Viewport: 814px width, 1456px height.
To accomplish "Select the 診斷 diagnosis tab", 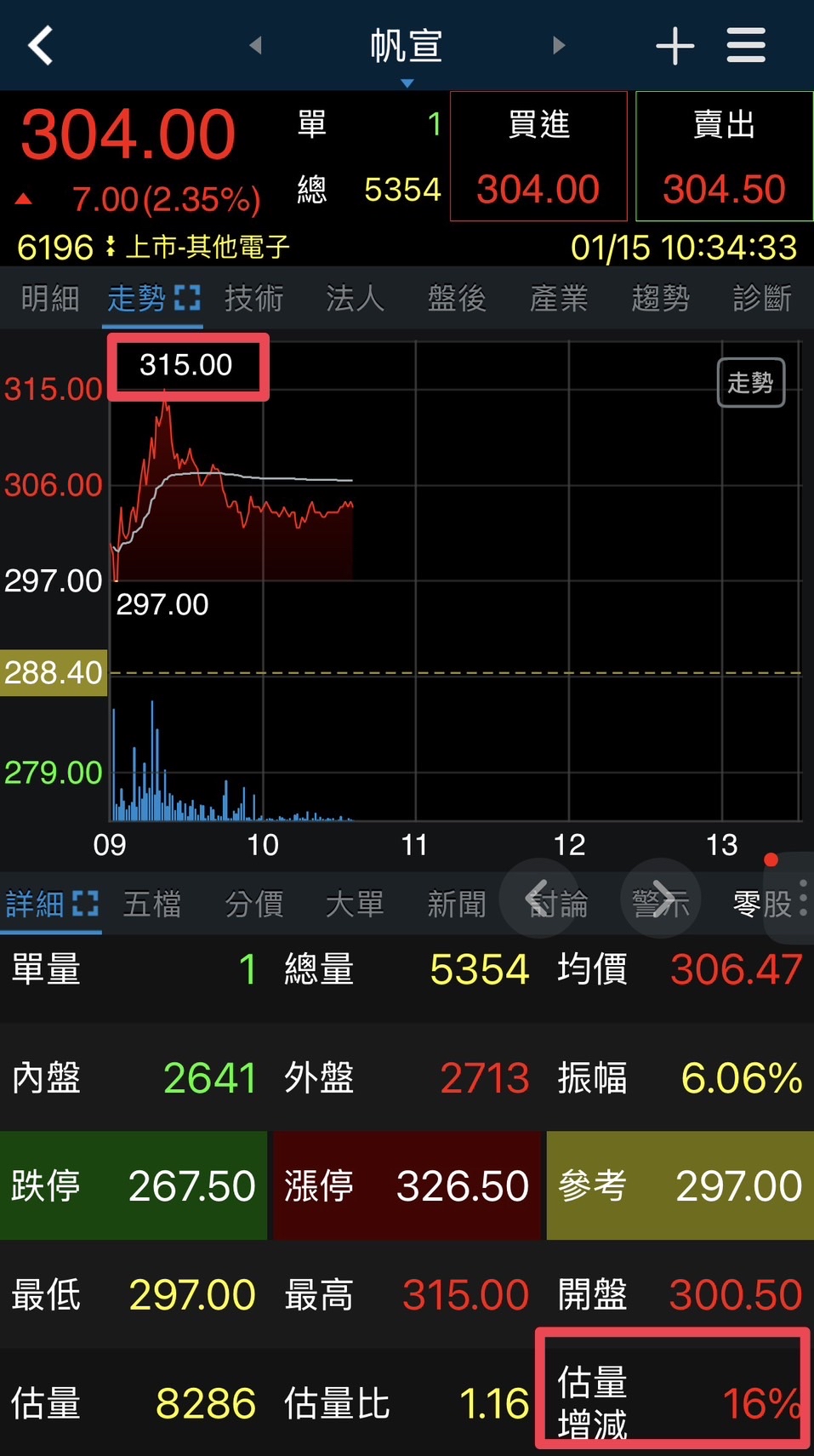I will pos(762,299).
